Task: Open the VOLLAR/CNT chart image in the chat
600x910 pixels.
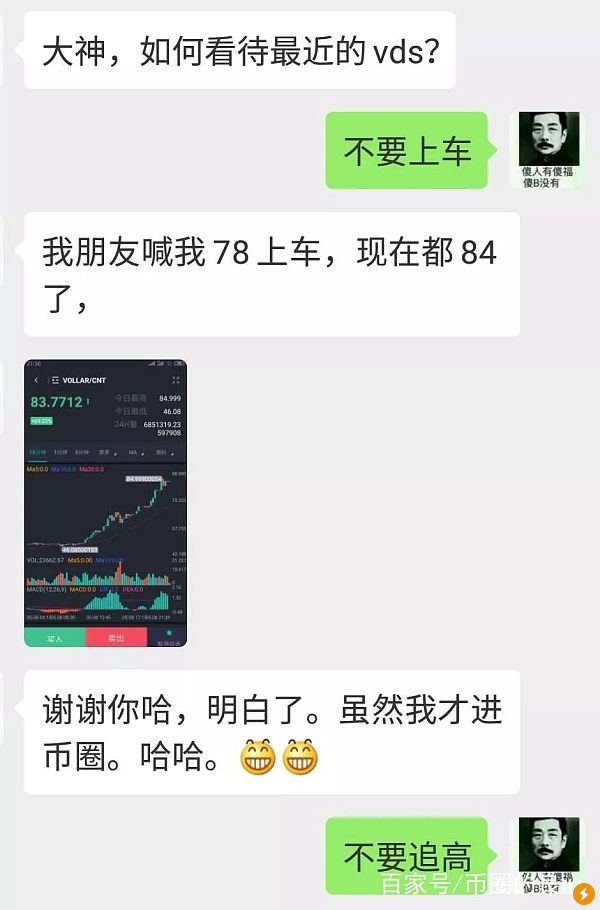Action: pyautogui.click(x=105, y=503)
